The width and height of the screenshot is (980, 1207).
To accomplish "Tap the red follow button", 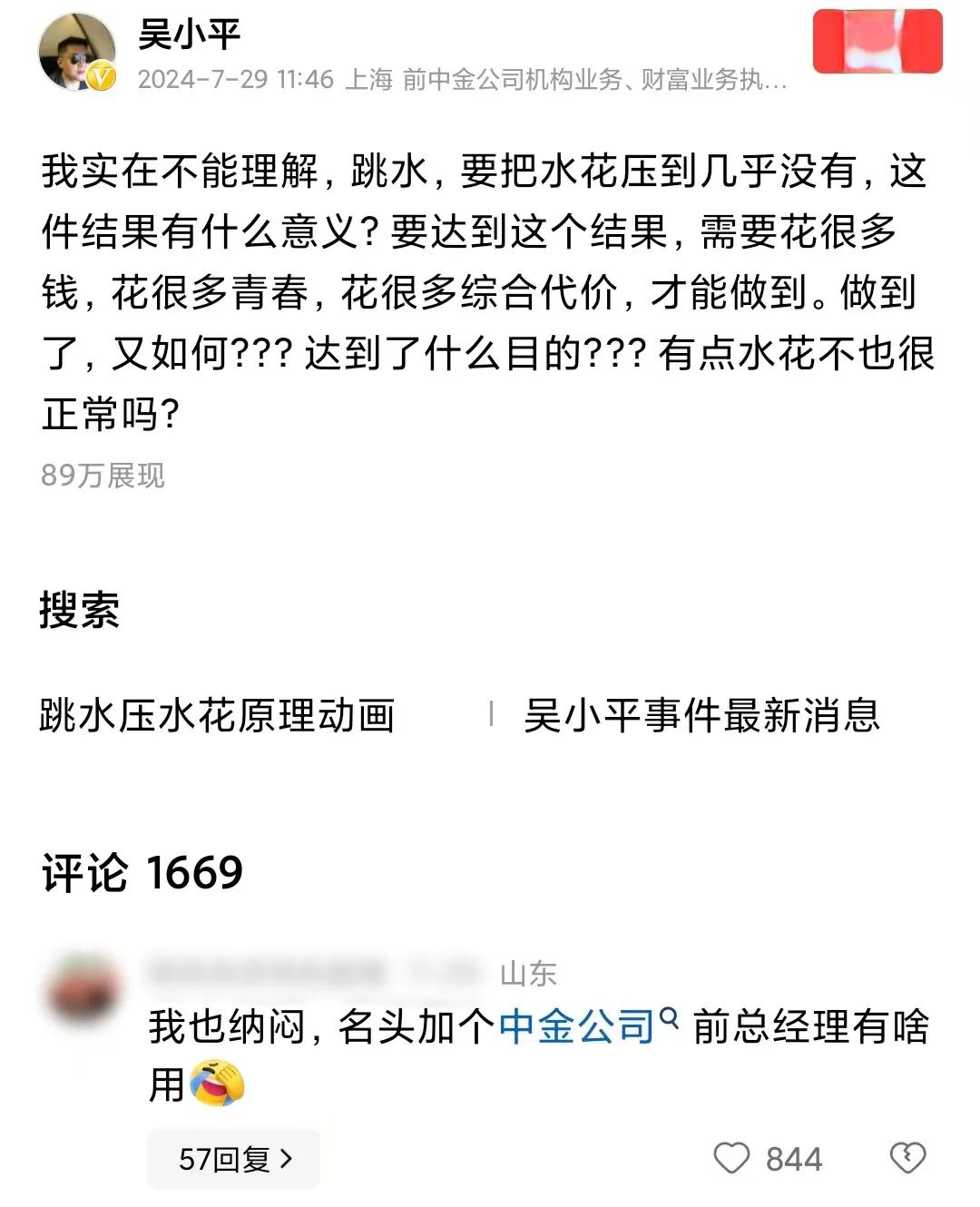I will point(877,41).
